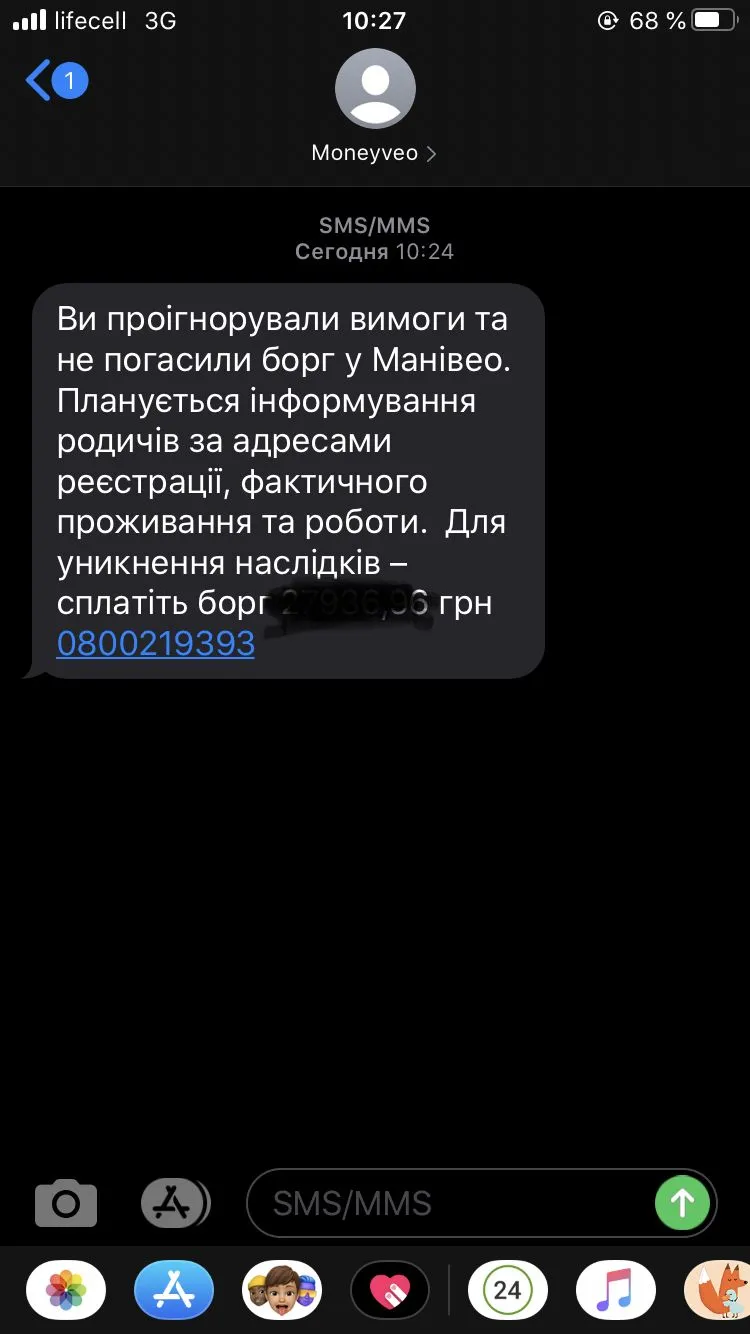The height and width of the screenshot is (1334, 750).
Task: Open the Music app in the strip
Action: point(615,1290)
